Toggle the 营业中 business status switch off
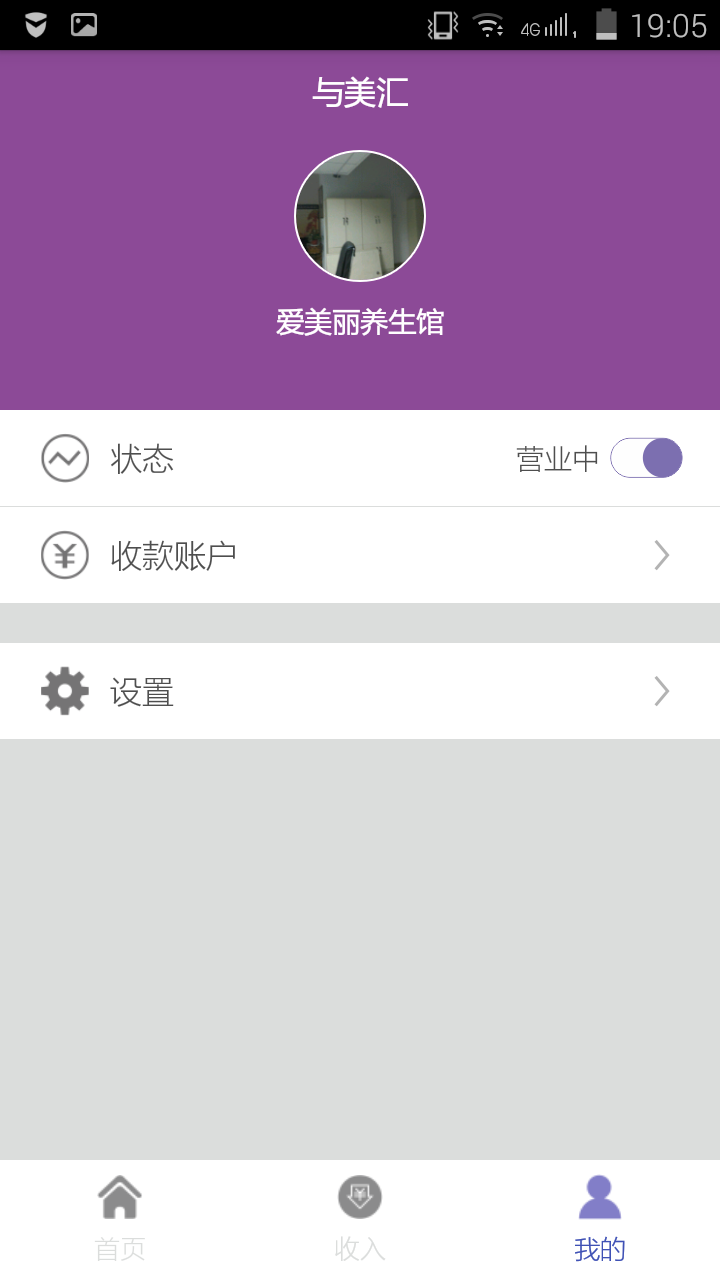The image size is (720, 1280). pyautogui.click(x=645, y=457)
